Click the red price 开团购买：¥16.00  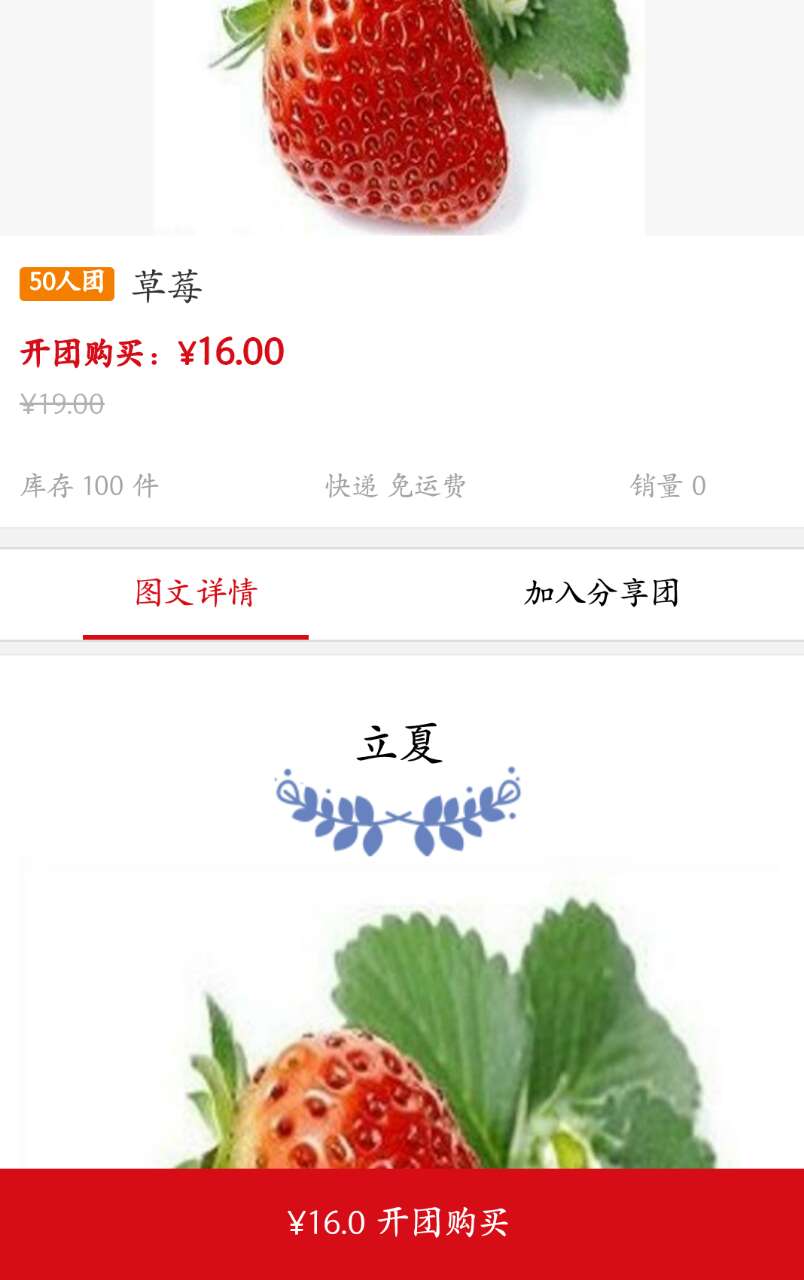(152, 351)
